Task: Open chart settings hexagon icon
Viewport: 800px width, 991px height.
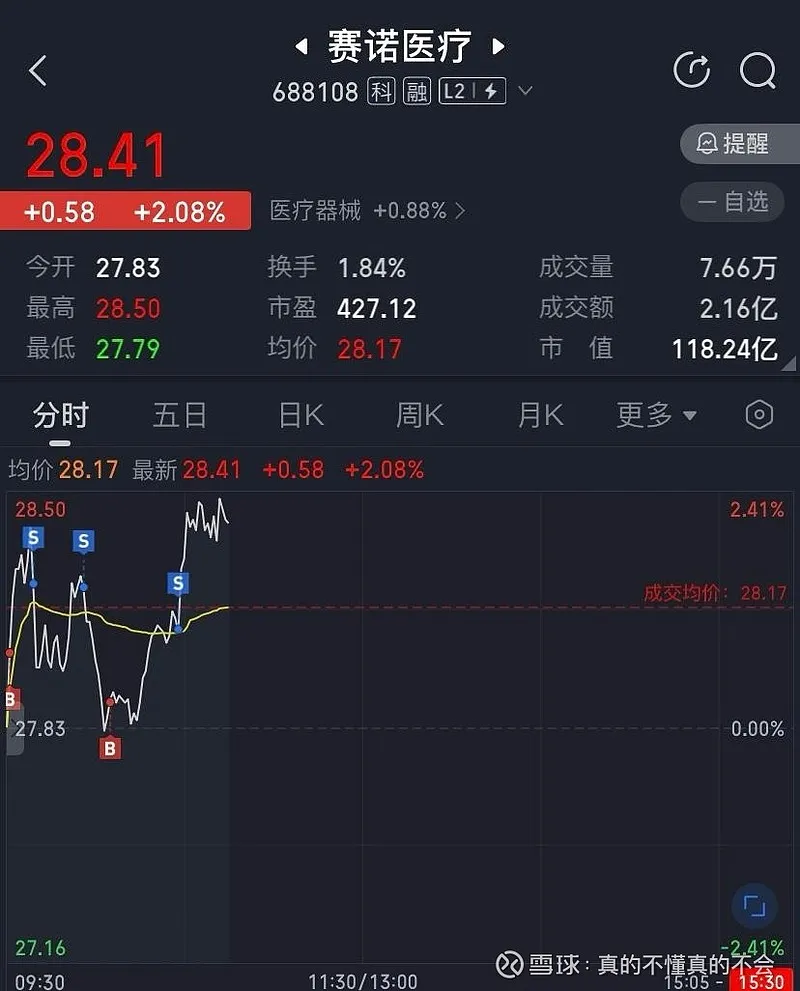Action: click(759, 415)
